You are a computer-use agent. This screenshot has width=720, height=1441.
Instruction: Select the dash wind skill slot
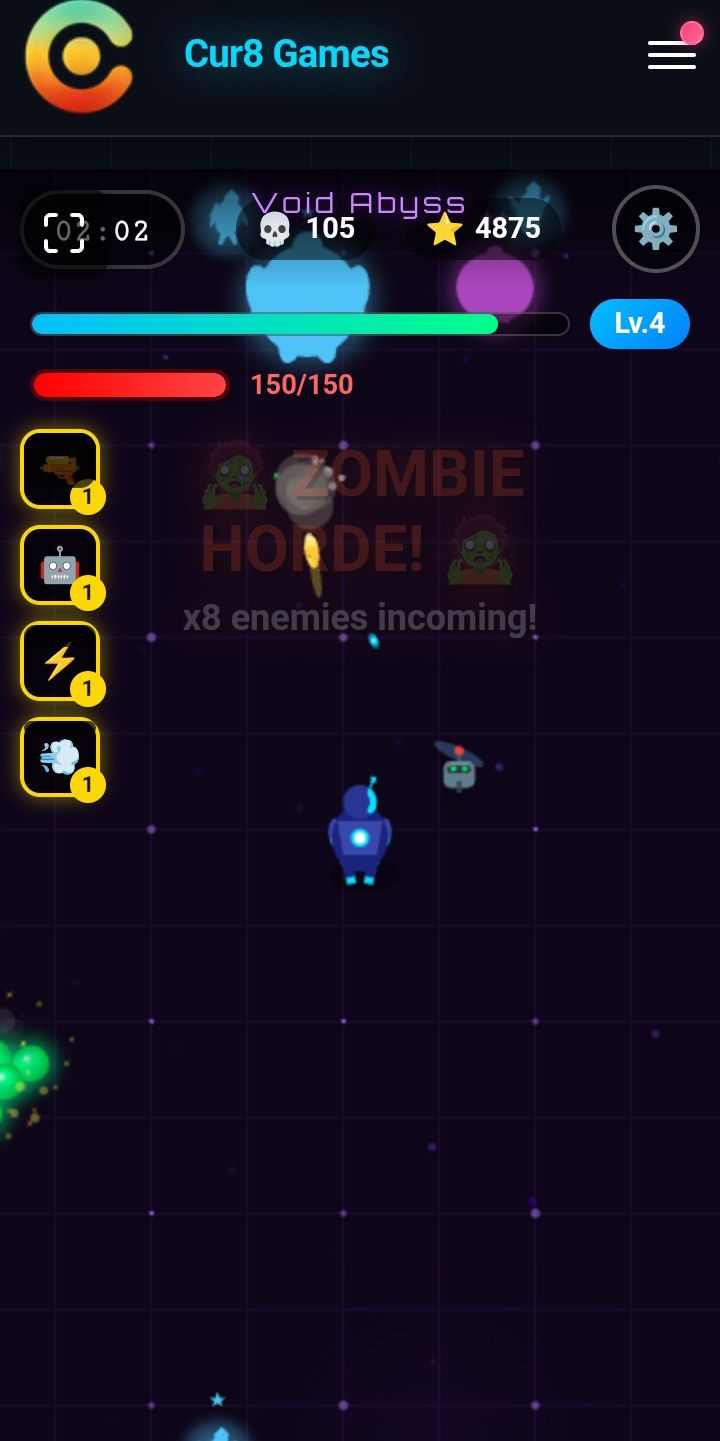click(60, 757)
